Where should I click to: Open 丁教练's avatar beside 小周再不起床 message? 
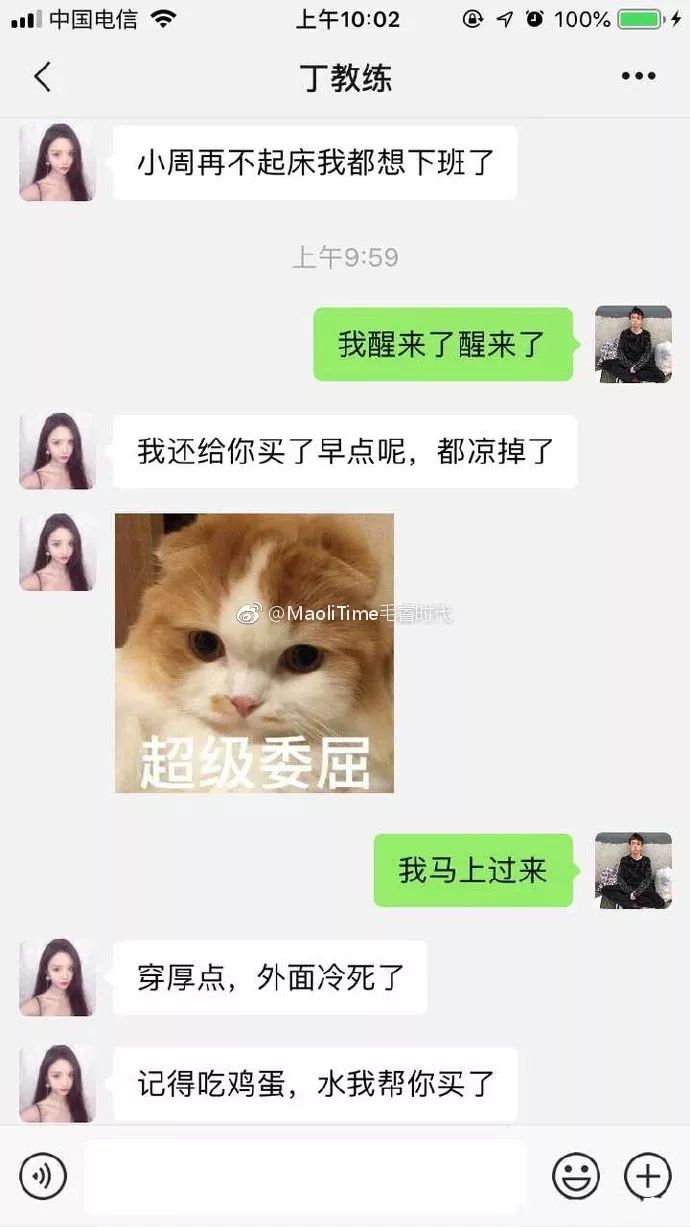(x=57, y=163)
